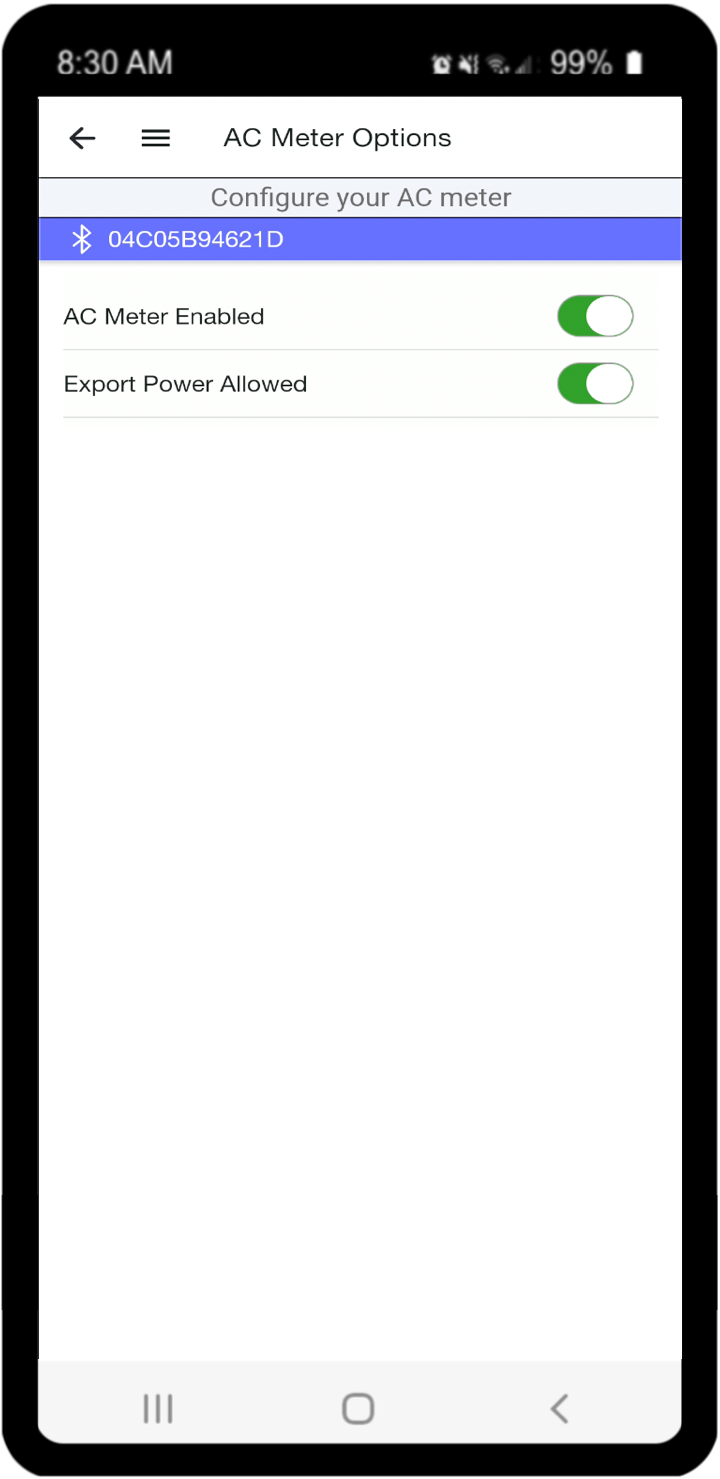Open recent apps from the navigation bar
Image resolution: width=720 pixels, height=1479 pixels.
coord(158,1408)
